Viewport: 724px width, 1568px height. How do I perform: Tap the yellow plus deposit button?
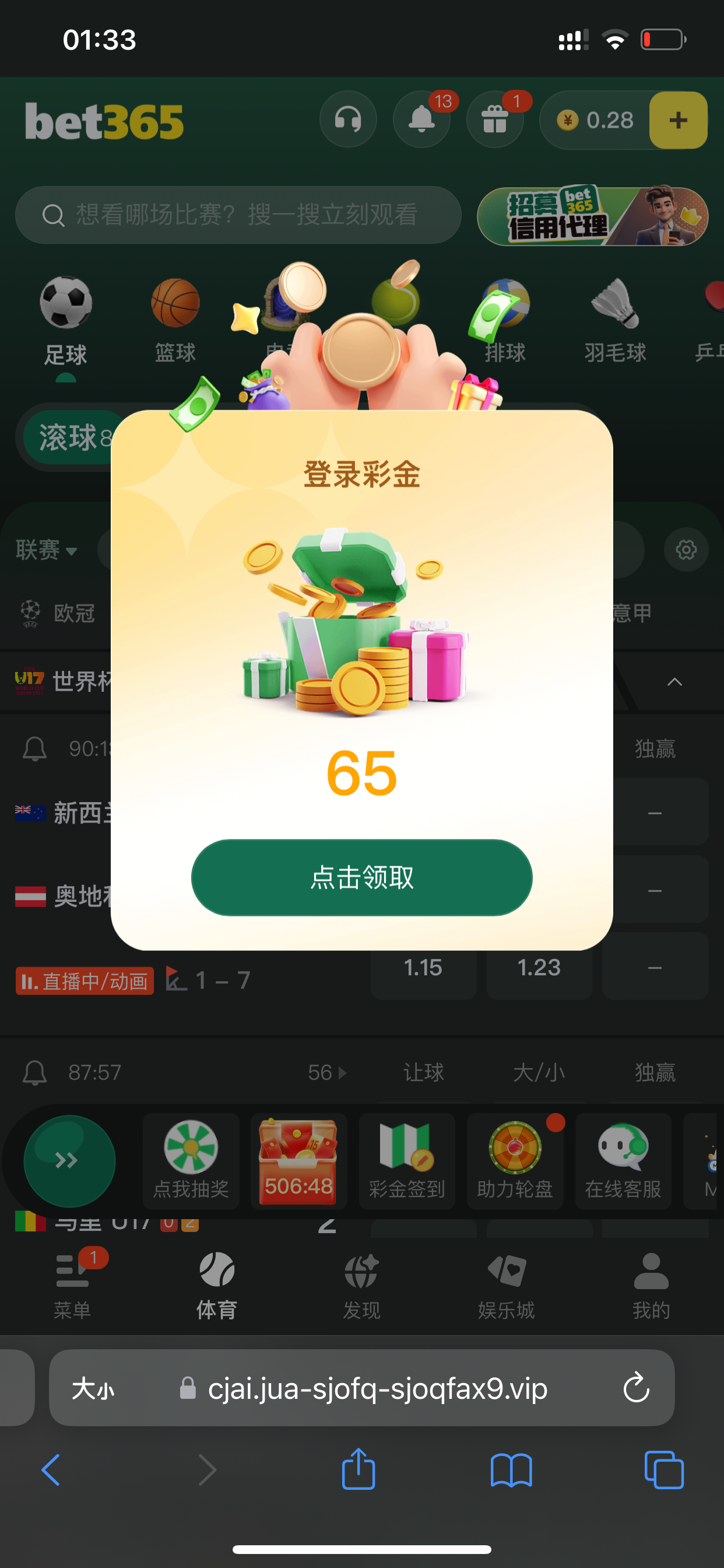678,120
